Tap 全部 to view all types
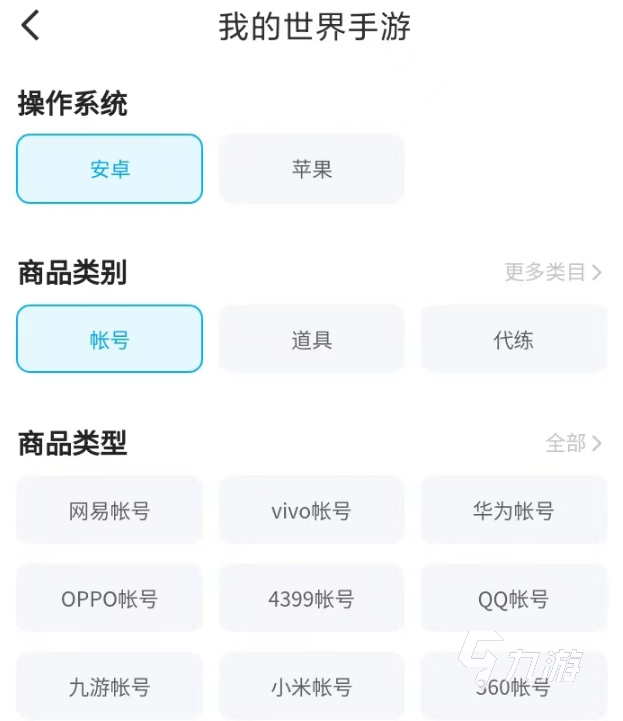Image resolution: width=623 pixels, height=721 pixels. click(x=574, y=443)
